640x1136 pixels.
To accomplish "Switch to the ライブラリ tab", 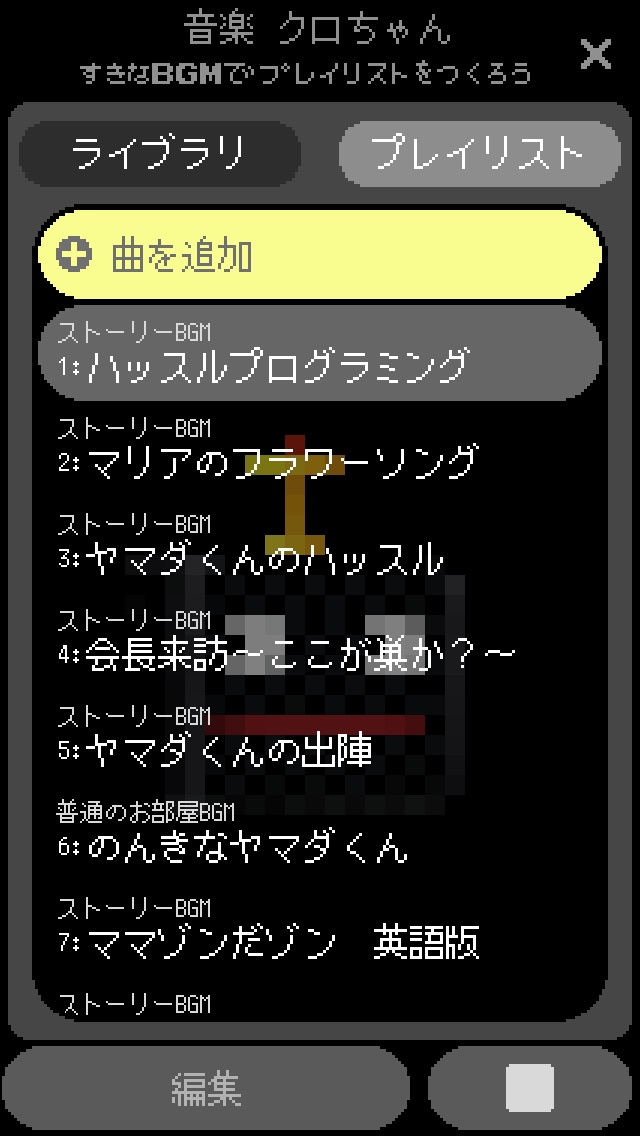I will tap(159, 153).
